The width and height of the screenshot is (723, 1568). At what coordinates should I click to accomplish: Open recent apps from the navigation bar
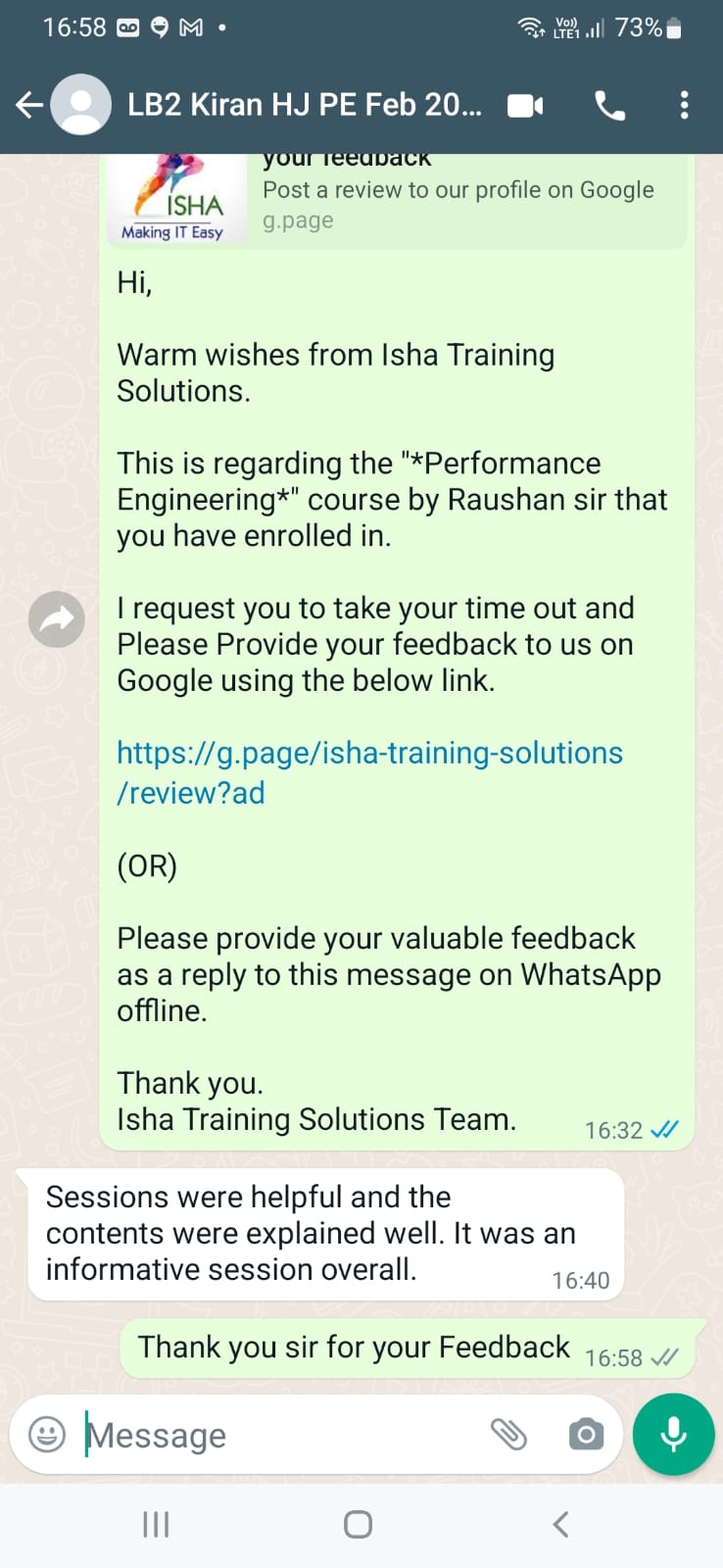coord(156,1525)
